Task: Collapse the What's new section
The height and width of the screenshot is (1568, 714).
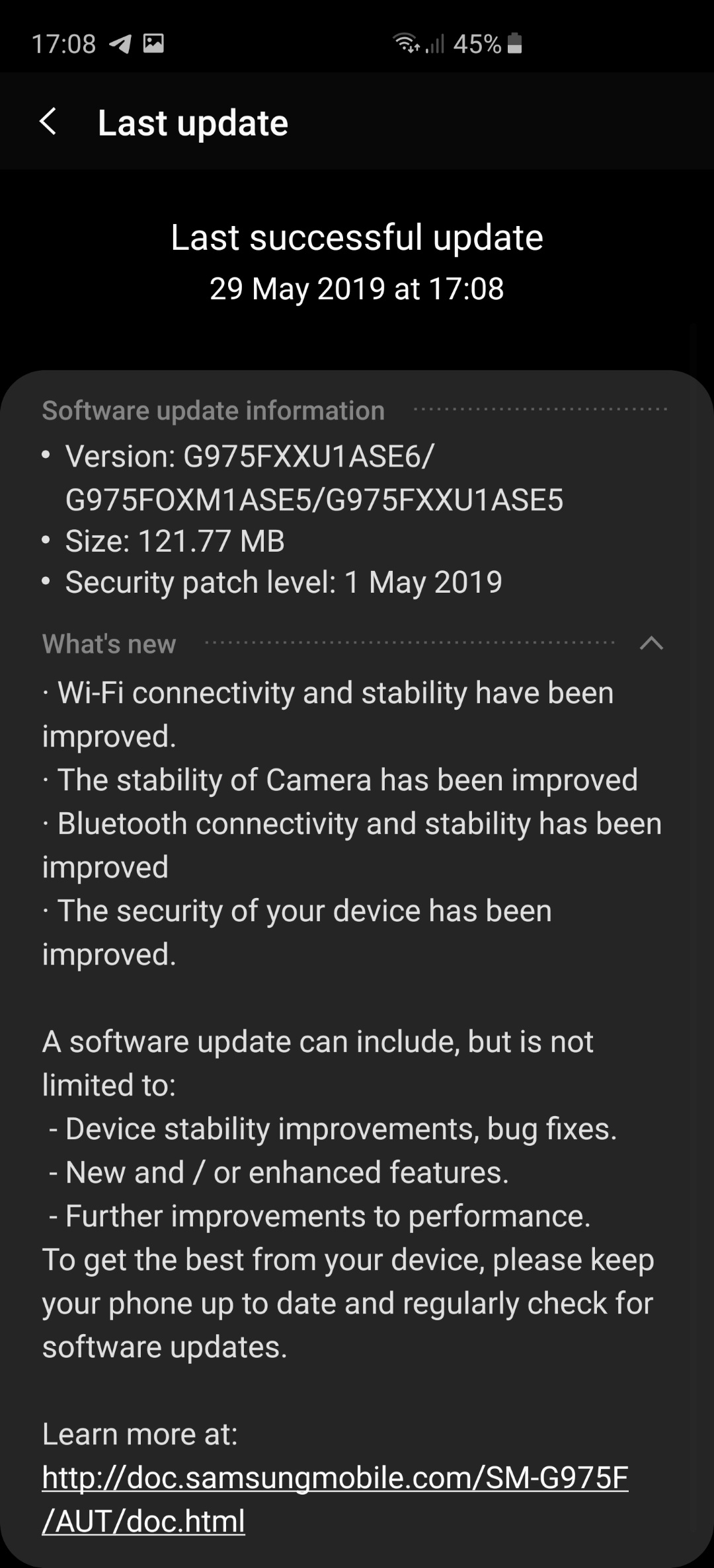Action: click(x=651, y=643)
